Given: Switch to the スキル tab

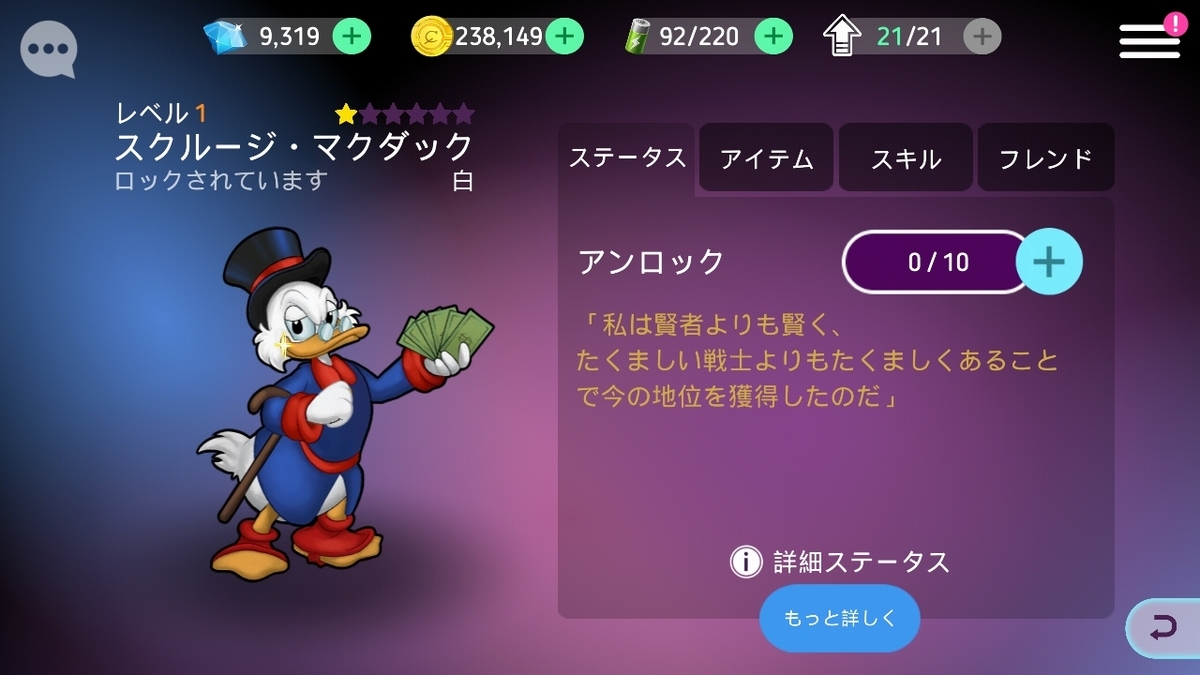Looking at the screenshot, I should (x=905, y=158).
